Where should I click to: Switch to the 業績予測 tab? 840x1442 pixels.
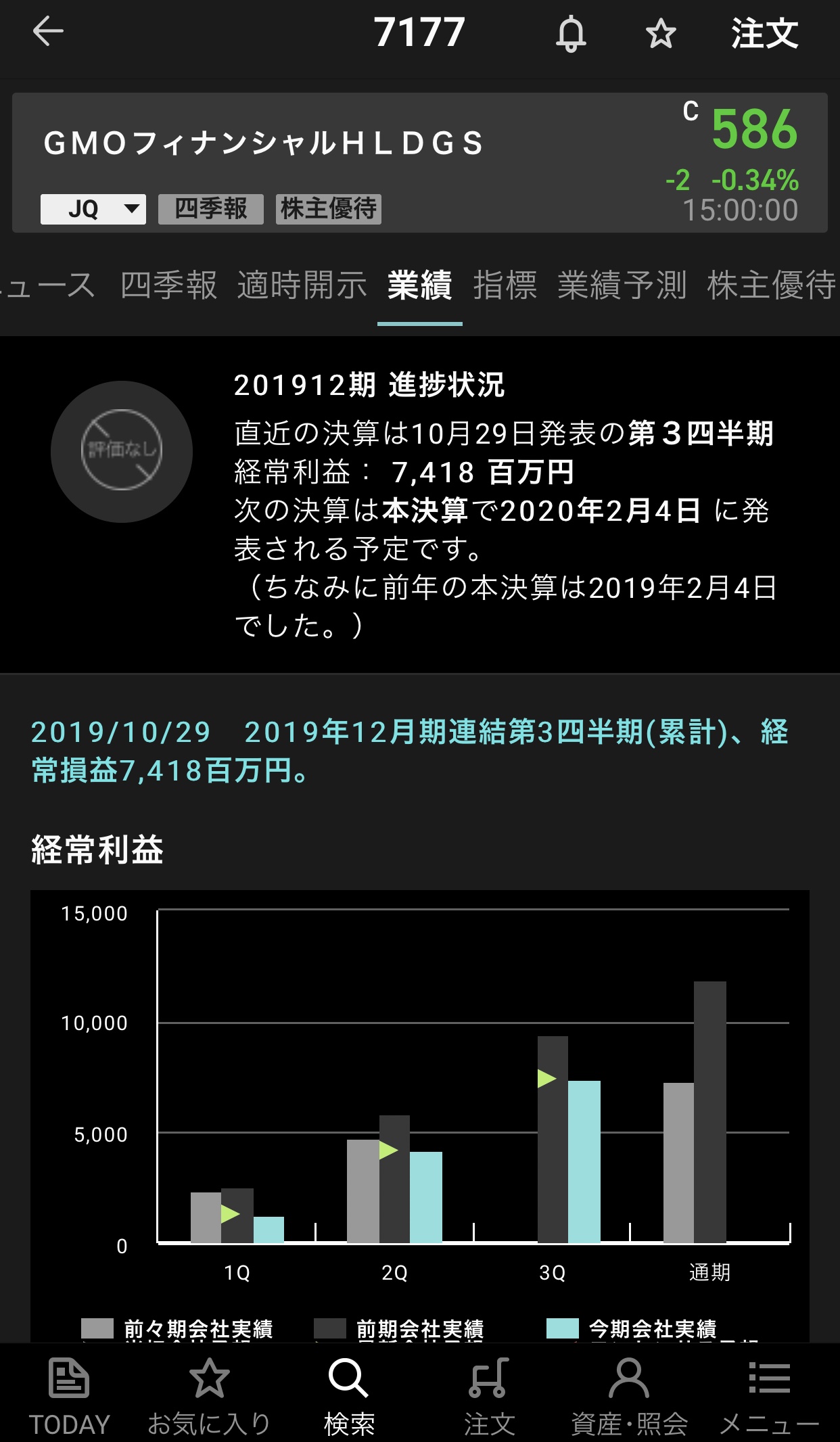click(622, 285)
